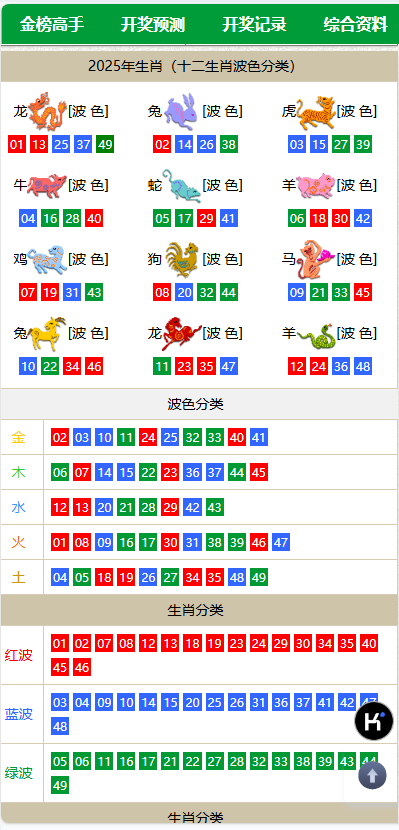Tap the floating round K icon
This screenshot has width=399, height=830.
click(374, 721)
